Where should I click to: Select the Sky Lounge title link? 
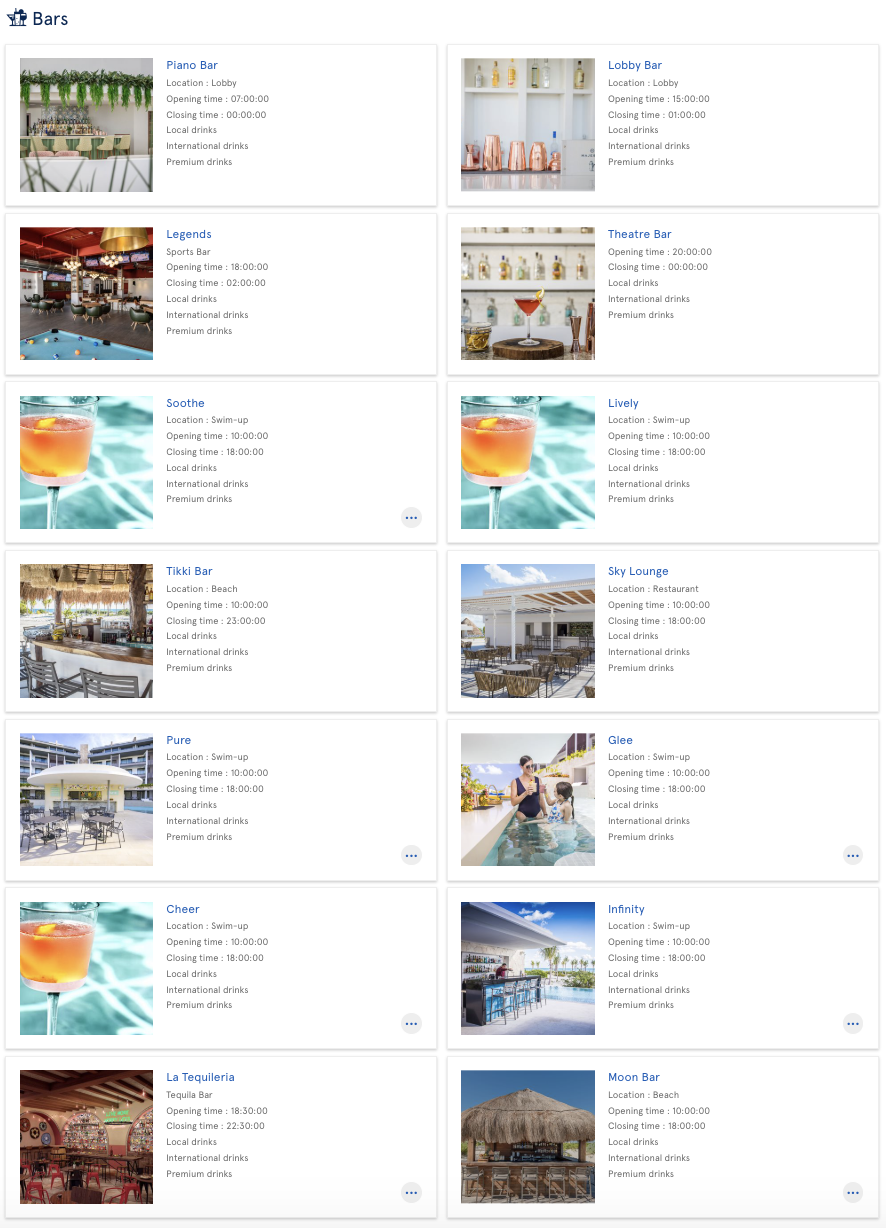pyautogui.click(x=638, y=572)
